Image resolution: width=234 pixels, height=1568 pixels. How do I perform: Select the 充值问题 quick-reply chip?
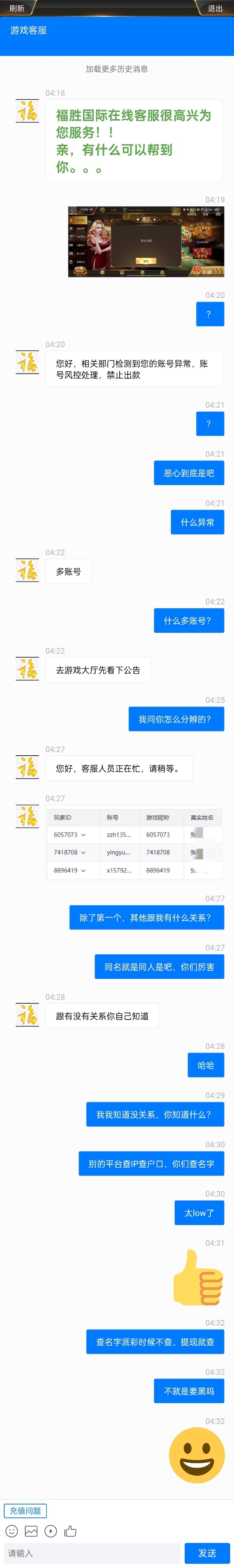(26, 1511)
